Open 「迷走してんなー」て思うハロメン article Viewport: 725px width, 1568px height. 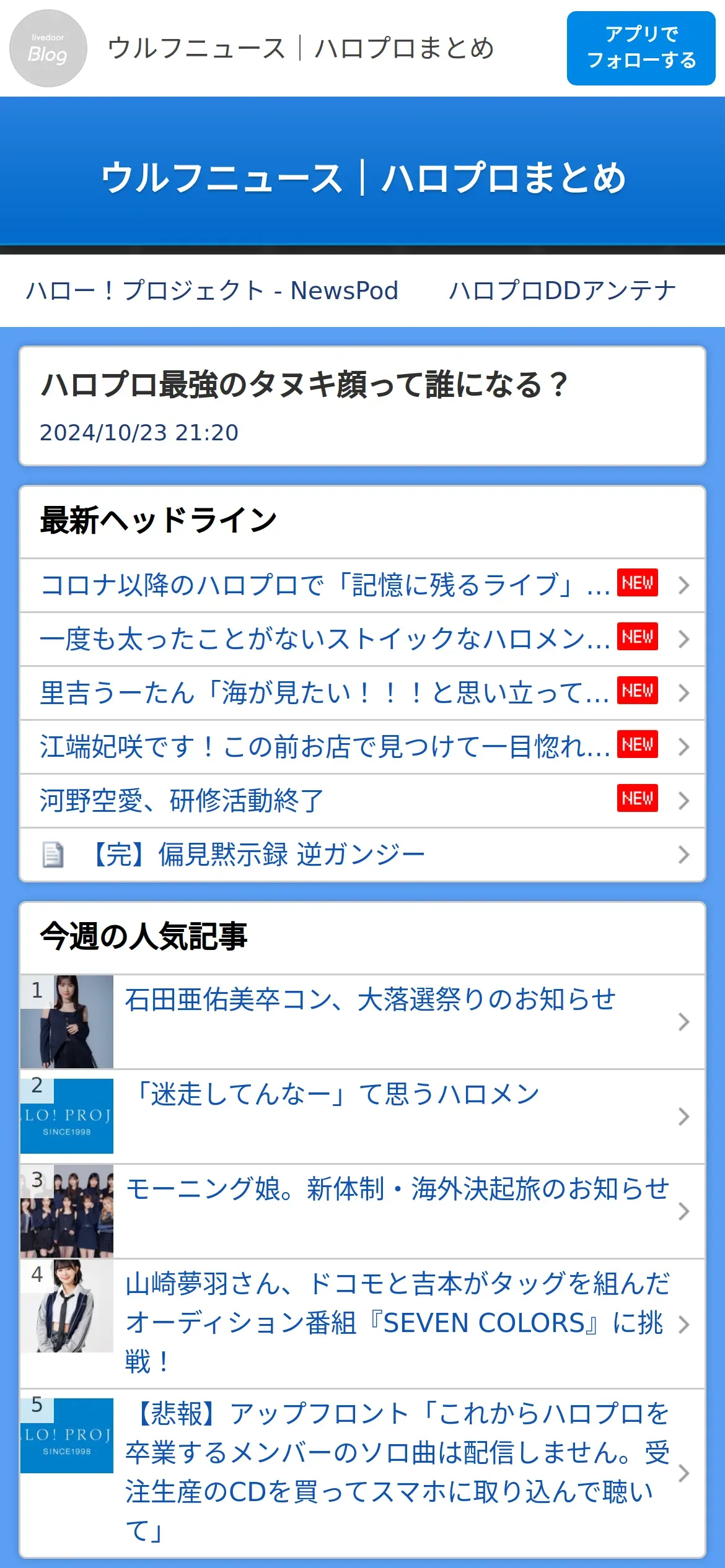tap(362, 1117)
